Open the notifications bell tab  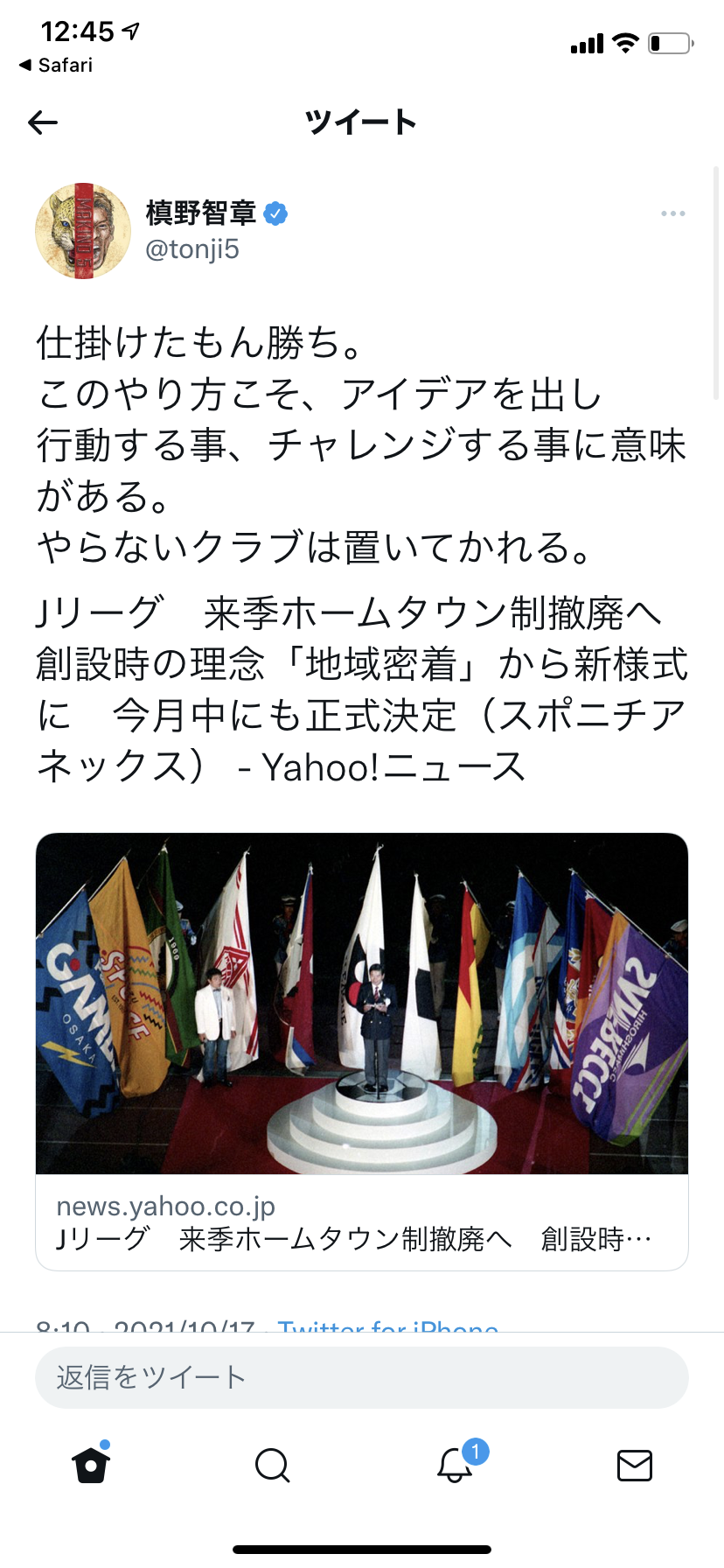[x=455, y=1464]
